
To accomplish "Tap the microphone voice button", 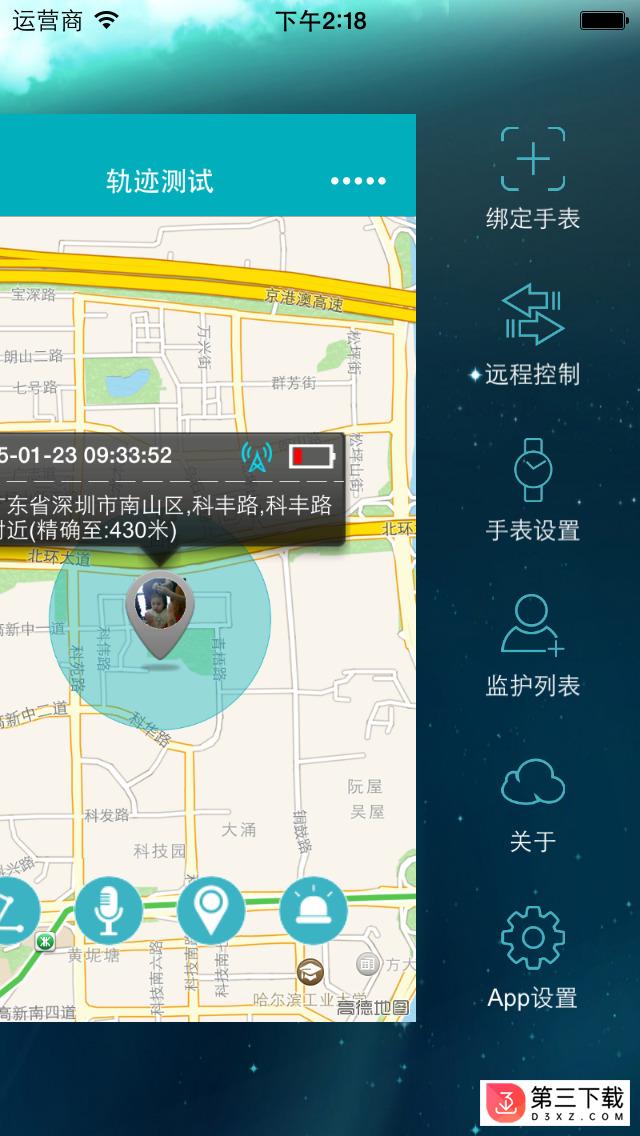I will click(108, 911).
